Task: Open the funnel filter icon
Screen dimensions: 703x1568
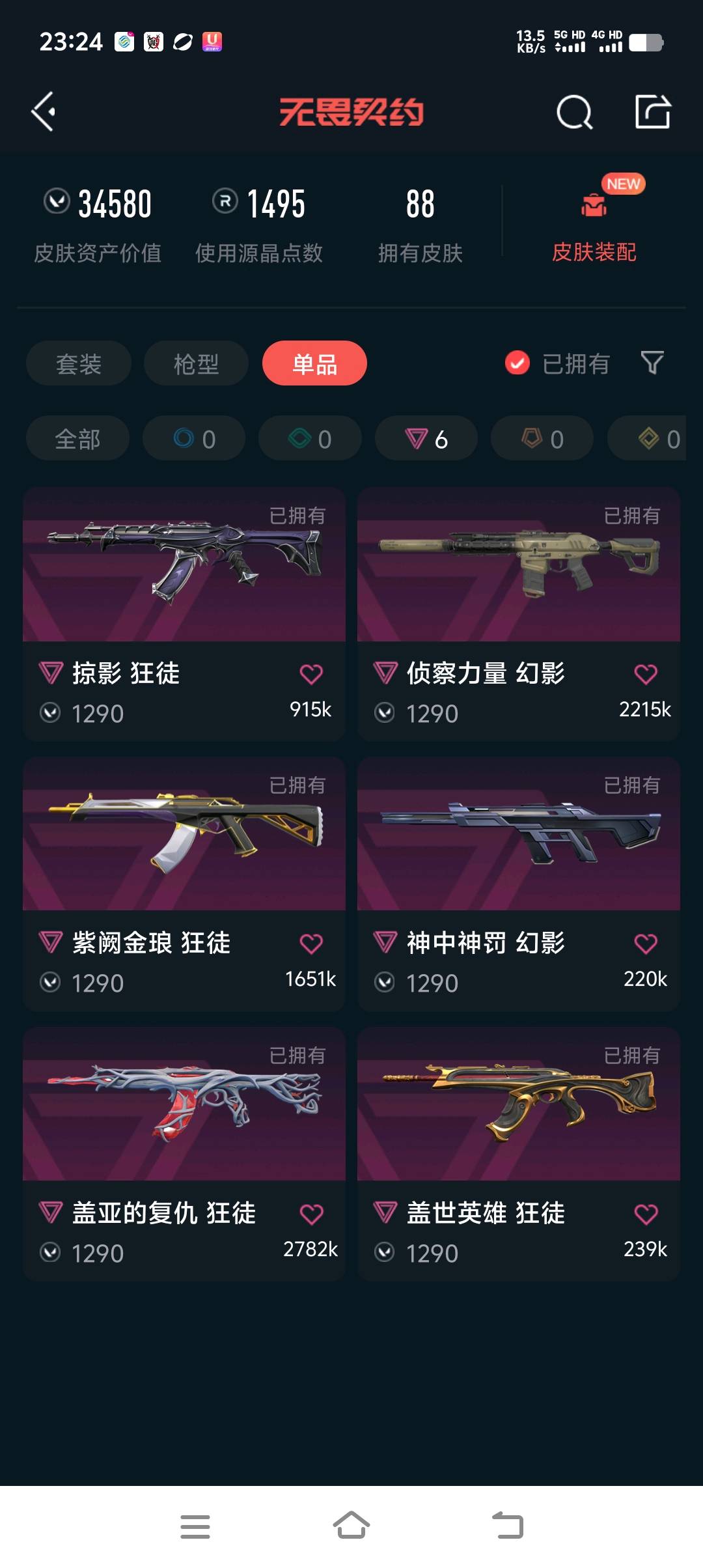Action: tap(652, 363)
